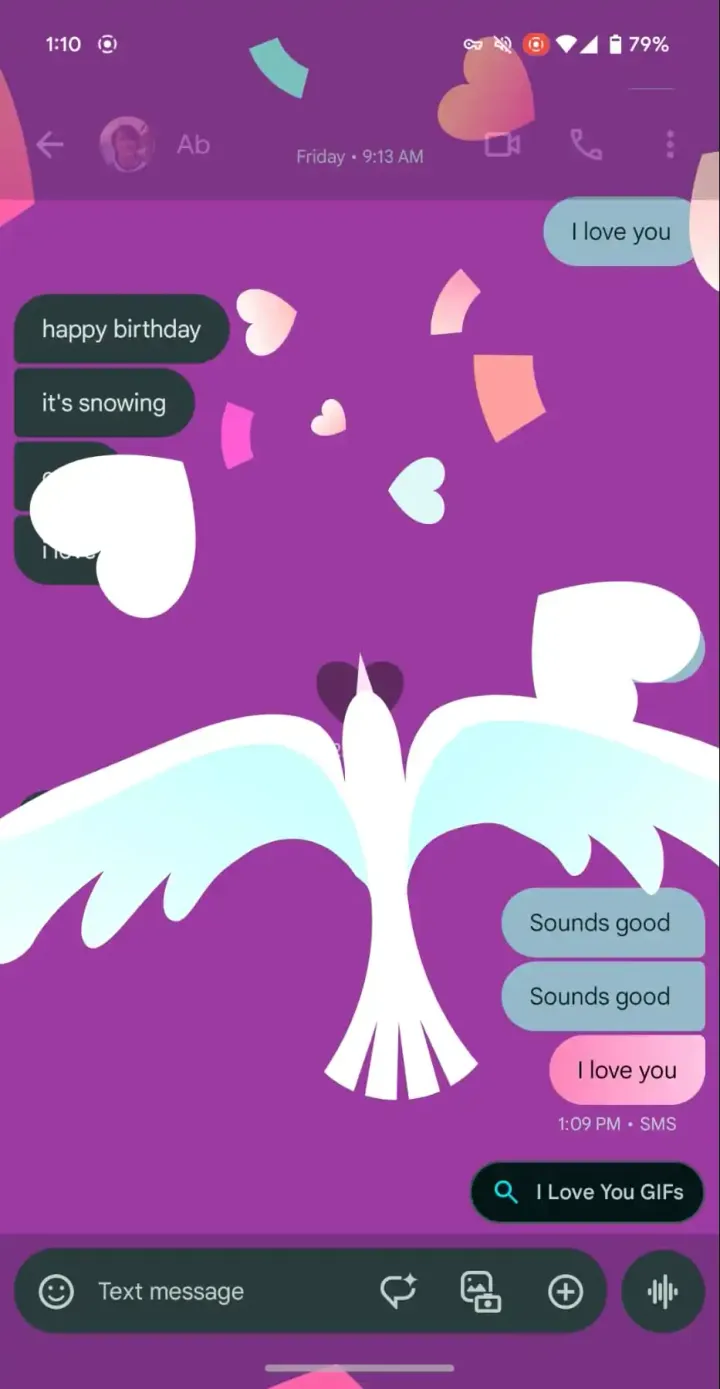Search I Love You GIFs suggestion chip
This screenshot has height=1389, width=720.
click(x=586, y=1192)
